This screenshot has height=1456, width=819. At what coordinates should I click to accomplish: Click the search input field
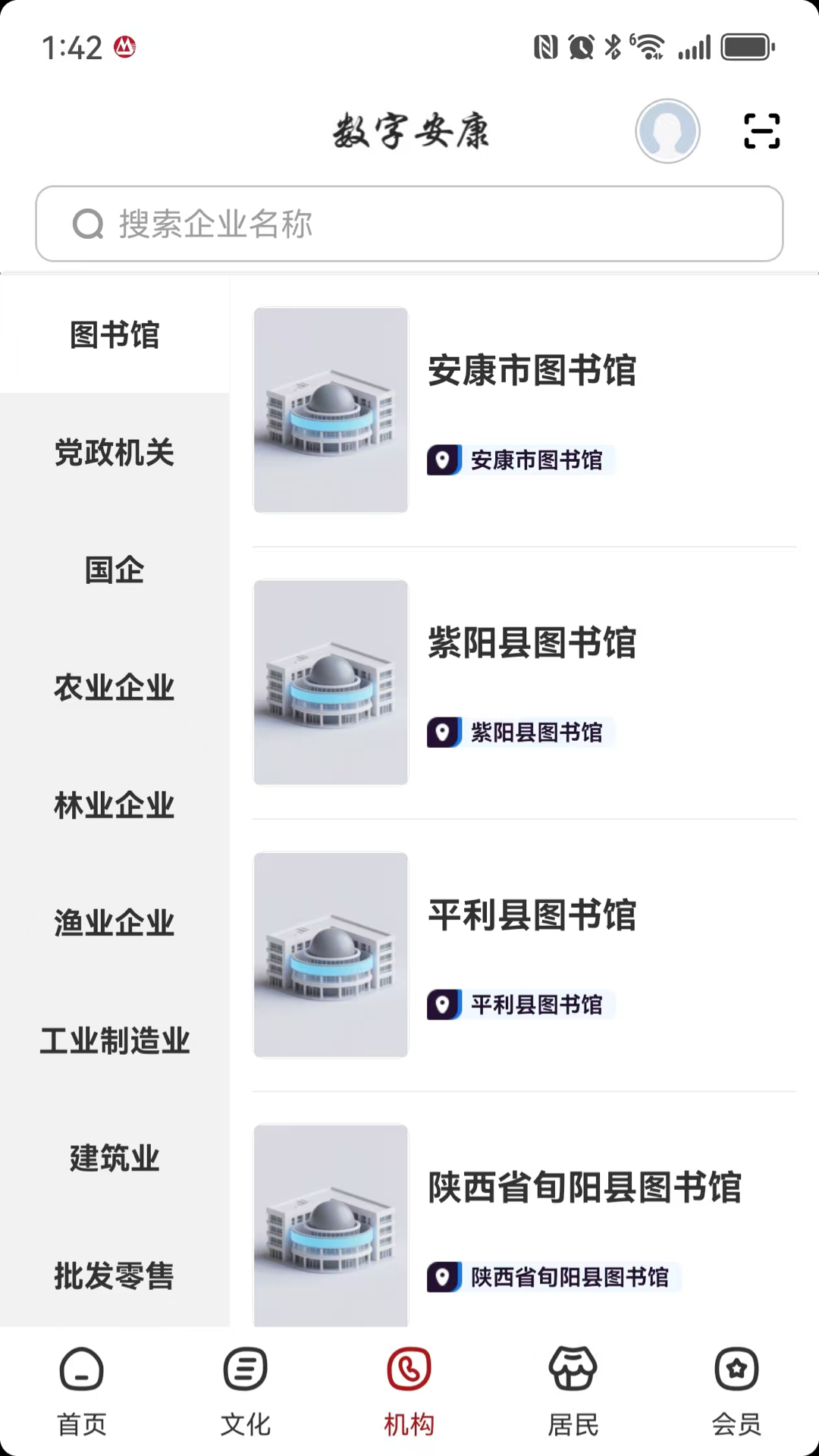409,224
